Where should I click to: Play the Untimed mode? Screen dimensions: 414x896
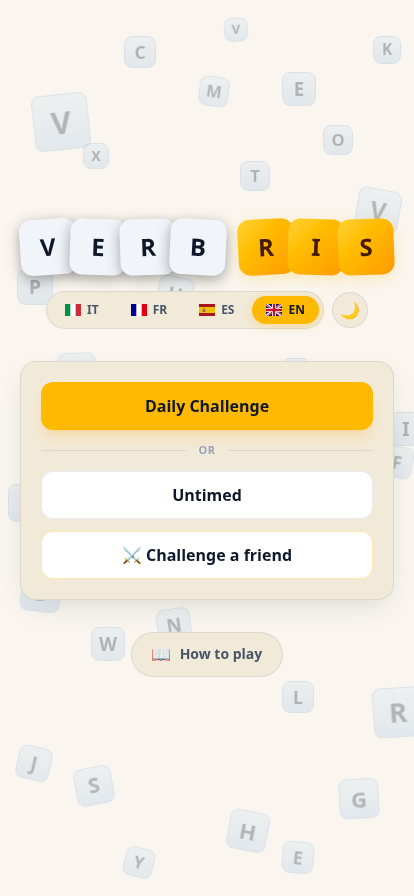(x=207, y=495)
